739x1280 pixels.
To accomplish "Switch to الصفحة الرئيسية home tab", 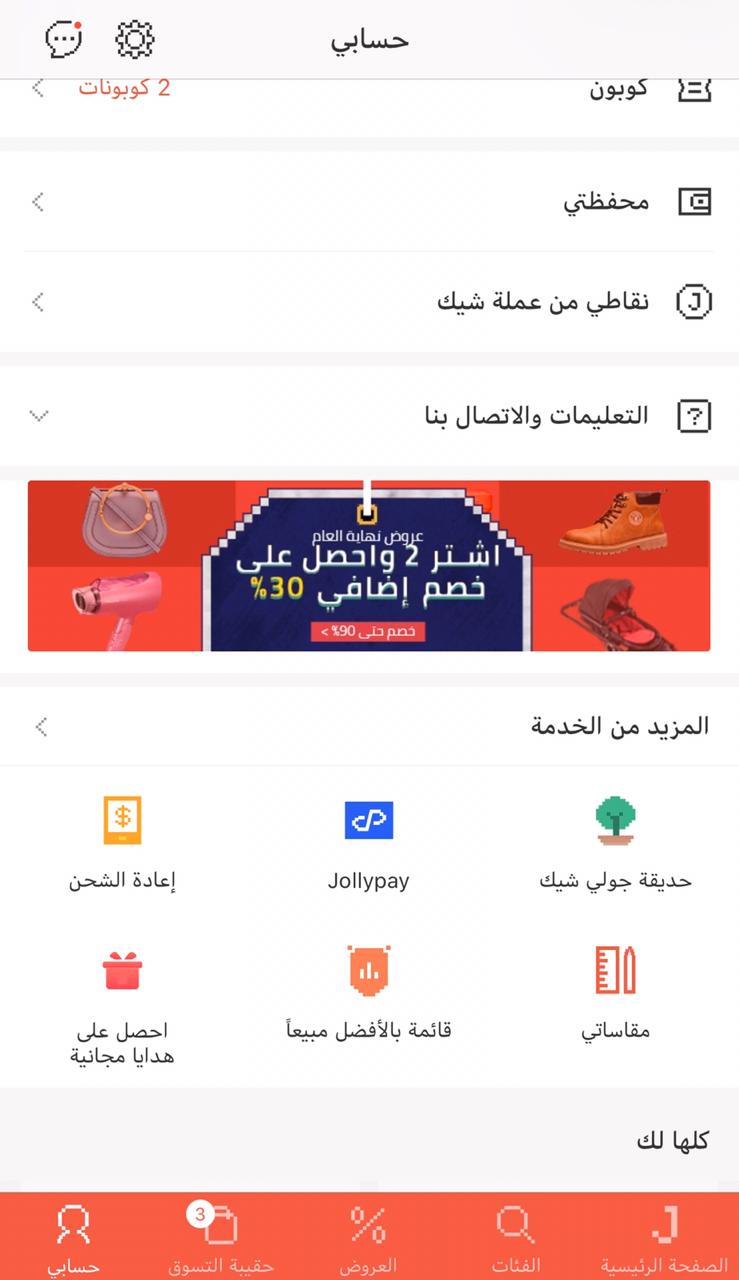I will (664, 1238).
